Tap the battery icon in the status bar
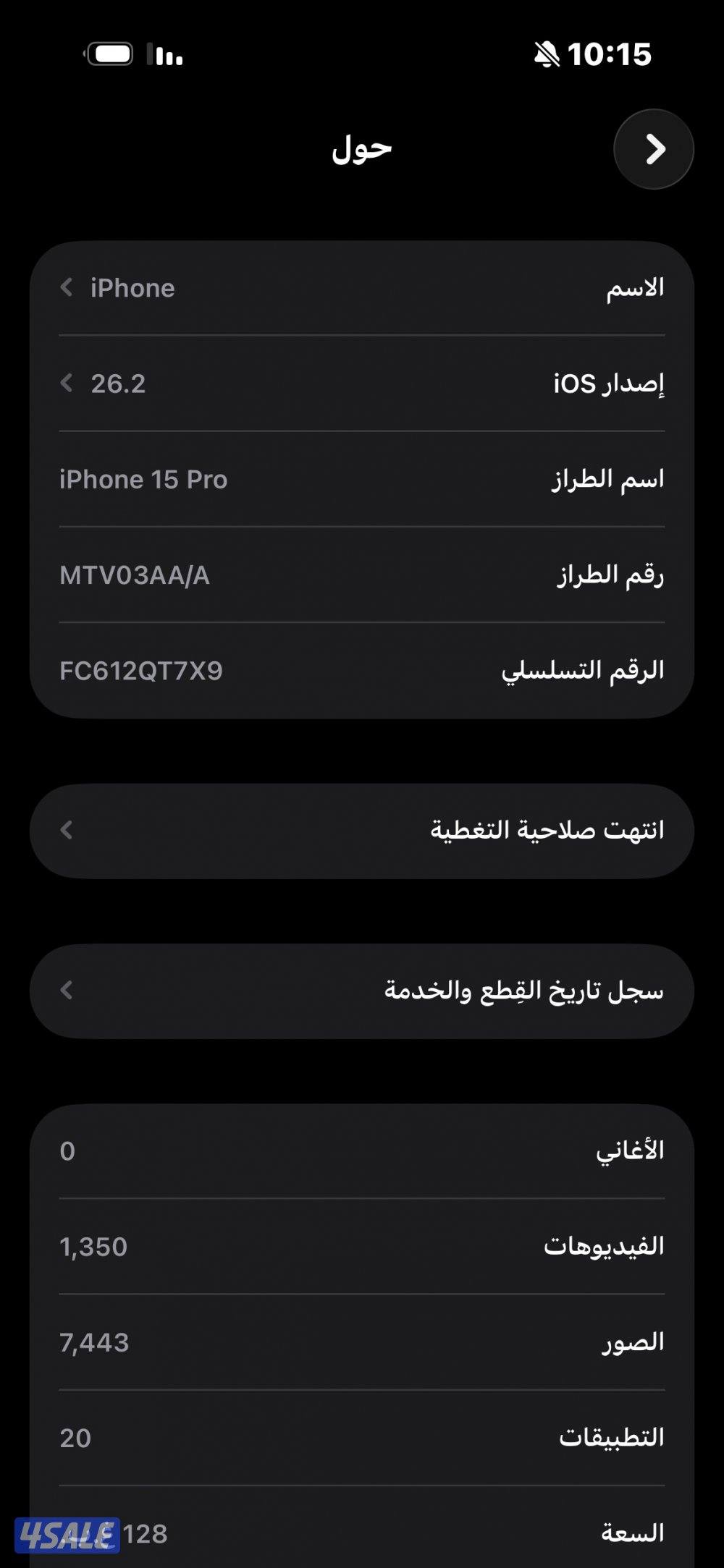Image resolution: width=724 pixels, height=1568 pixels. [110, 53]
